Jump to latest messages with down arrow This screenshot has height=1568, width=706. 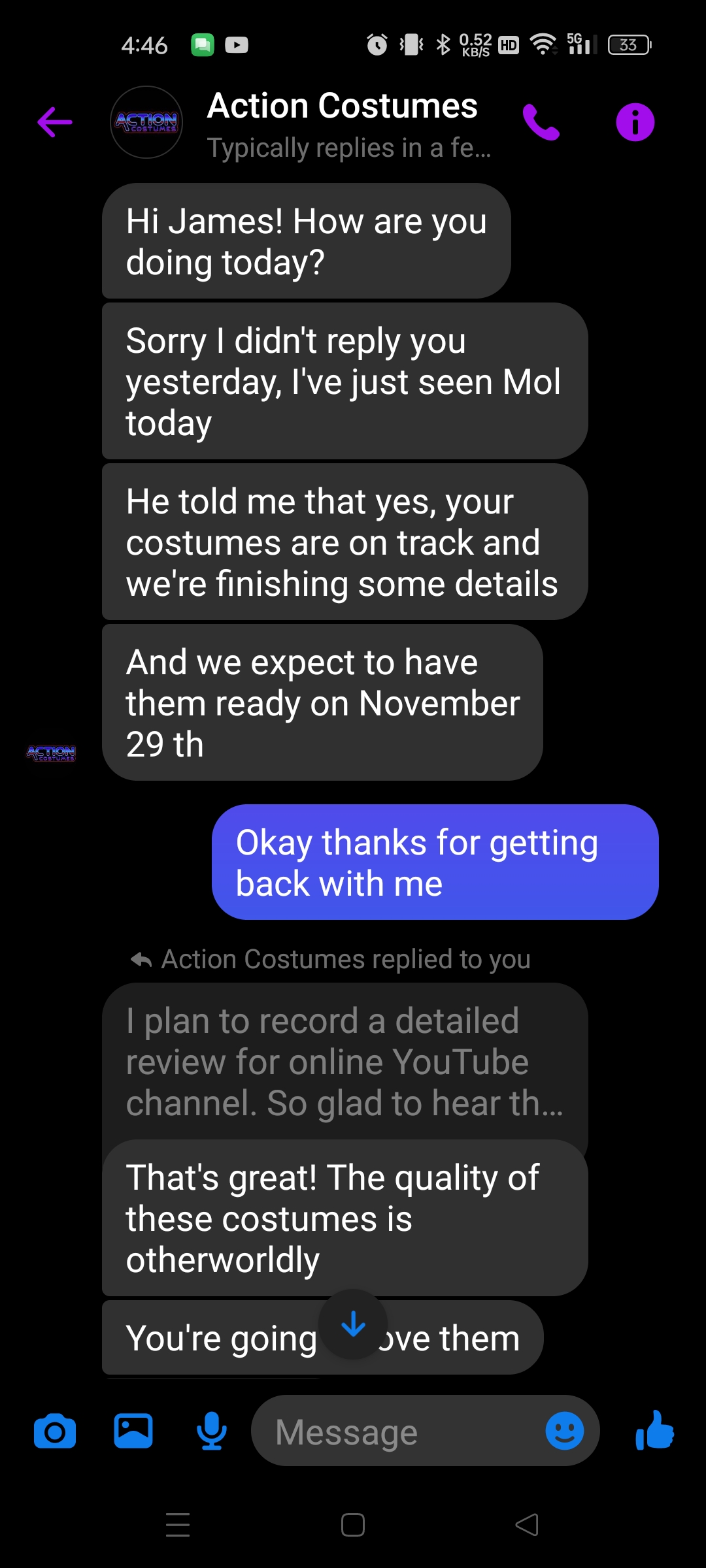[353, 1324]
